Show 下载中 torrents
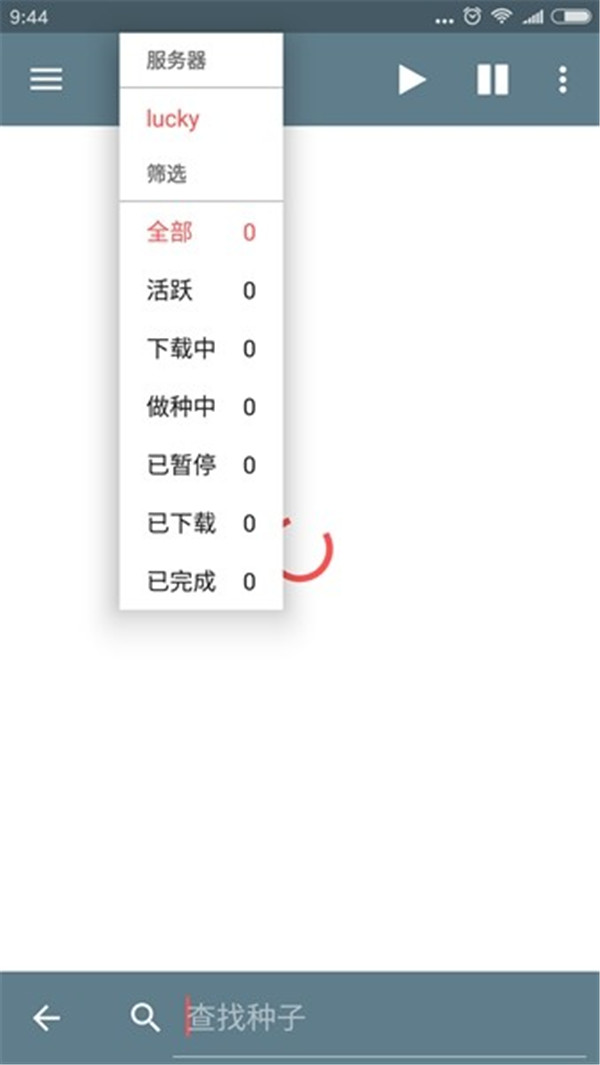This screenshot has height=1065, width=600. (x=201, y=349)
